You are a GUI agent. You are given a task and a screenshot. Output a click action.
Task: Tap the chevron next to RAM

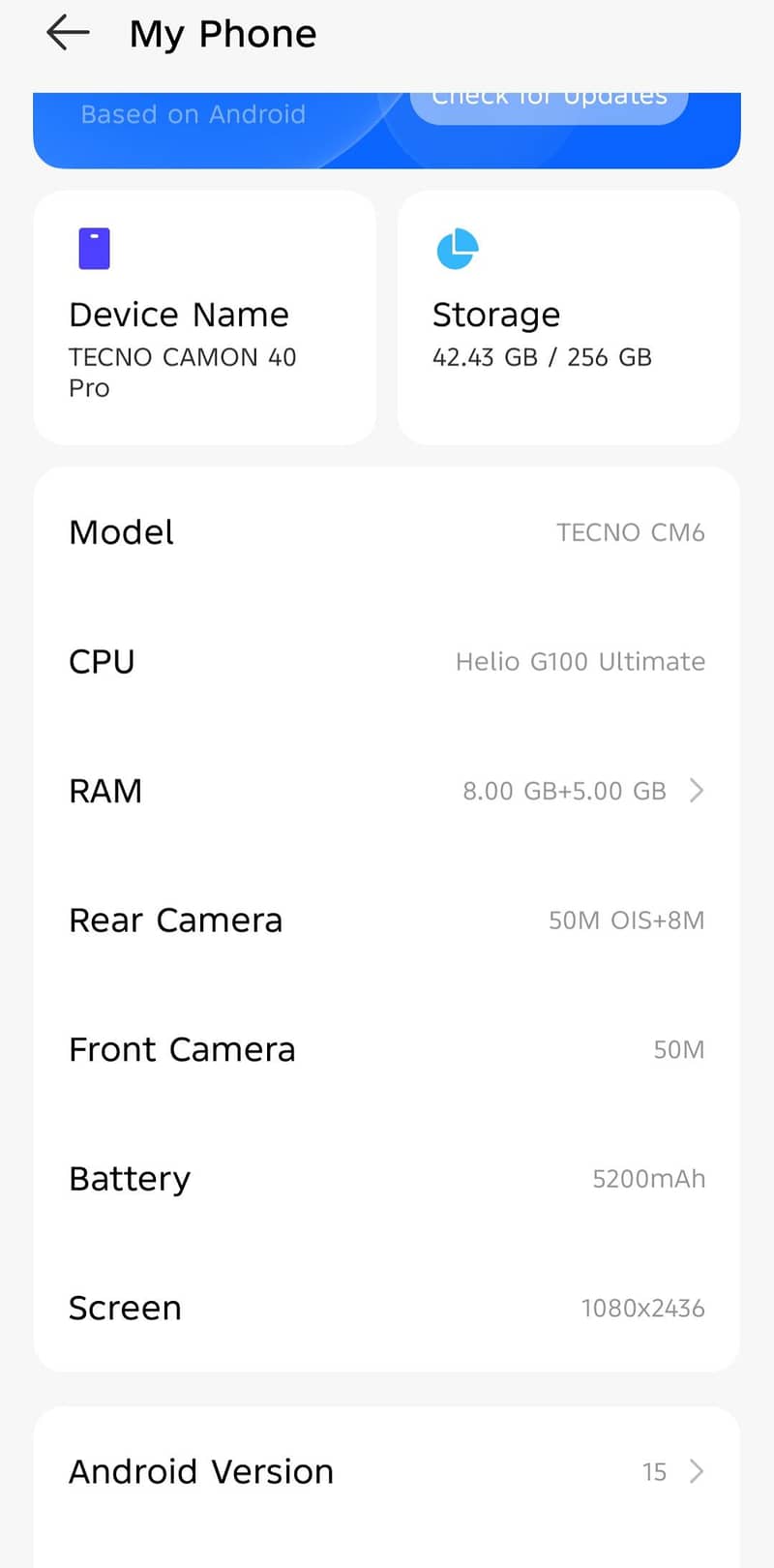pos(697,791)
